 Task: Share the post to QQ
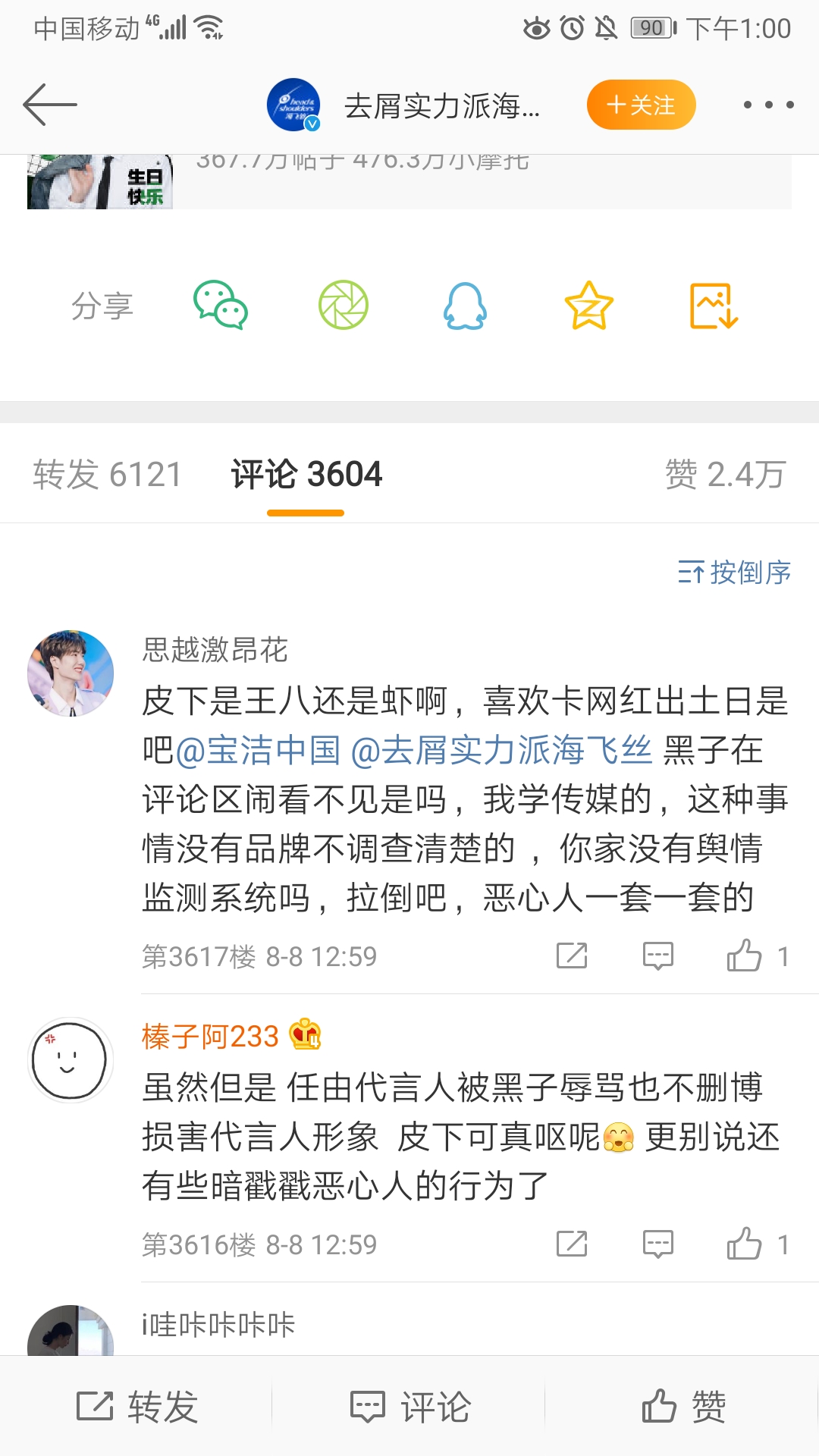click(465, 306)
